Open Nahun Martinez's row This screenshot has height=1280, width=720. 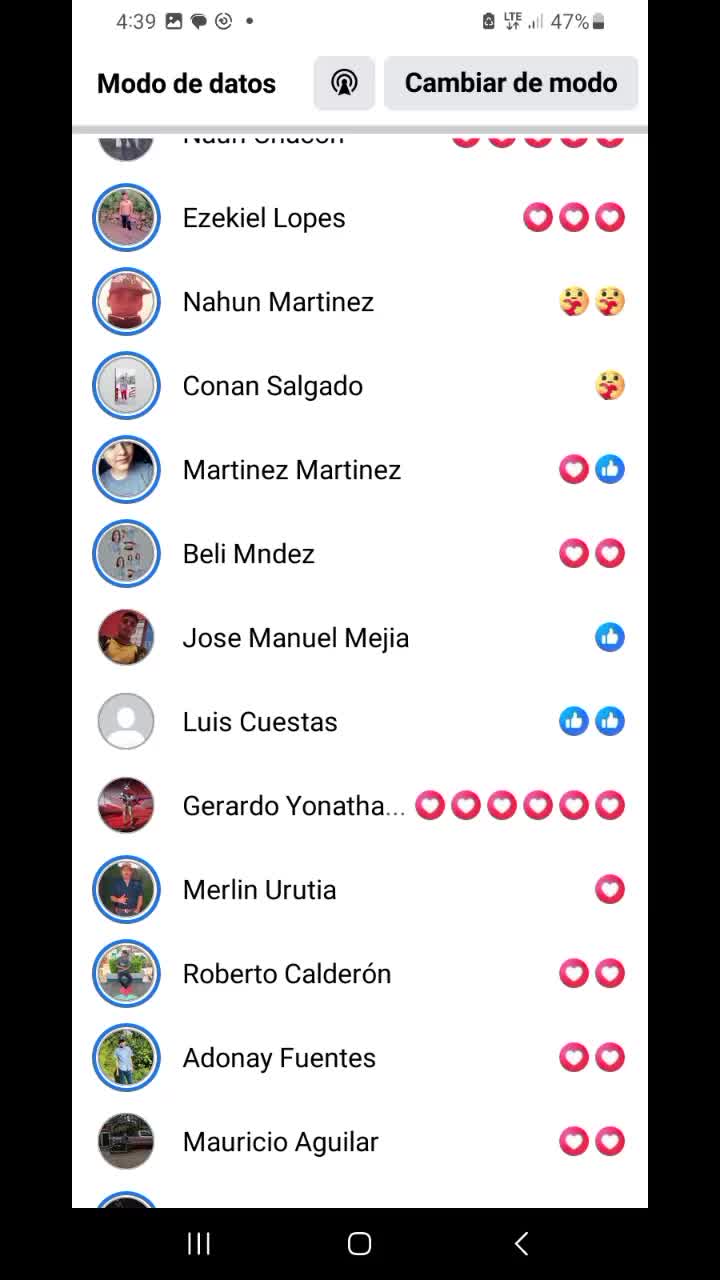coord(360,302)
